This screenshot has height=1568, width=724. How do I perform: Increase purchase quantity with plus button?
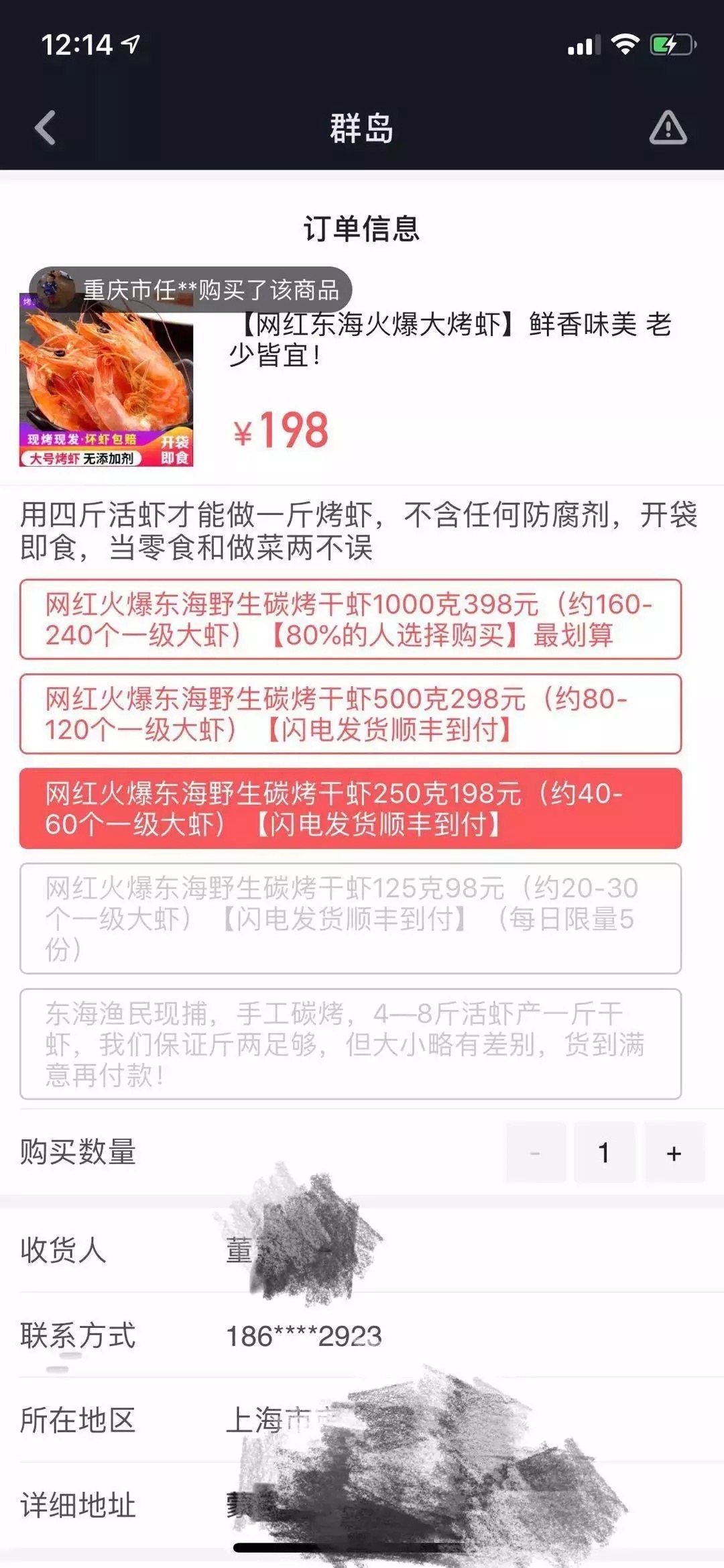pos(674,1153)
